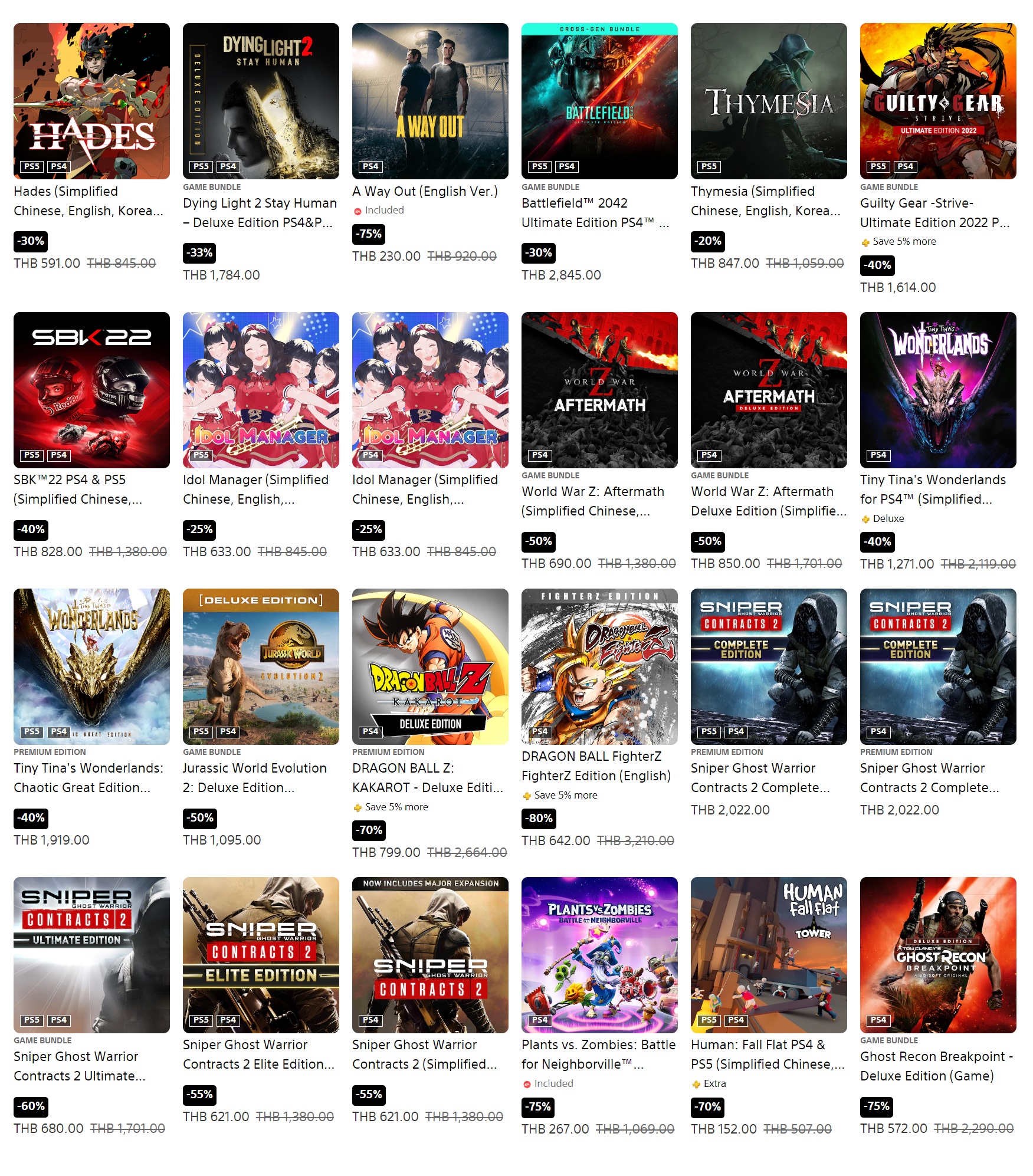Open Tiny Tina's Wonderlands Chaotic Great Edition
The width and height of the screenshot is (1033, 1176).
coord(91,666)
